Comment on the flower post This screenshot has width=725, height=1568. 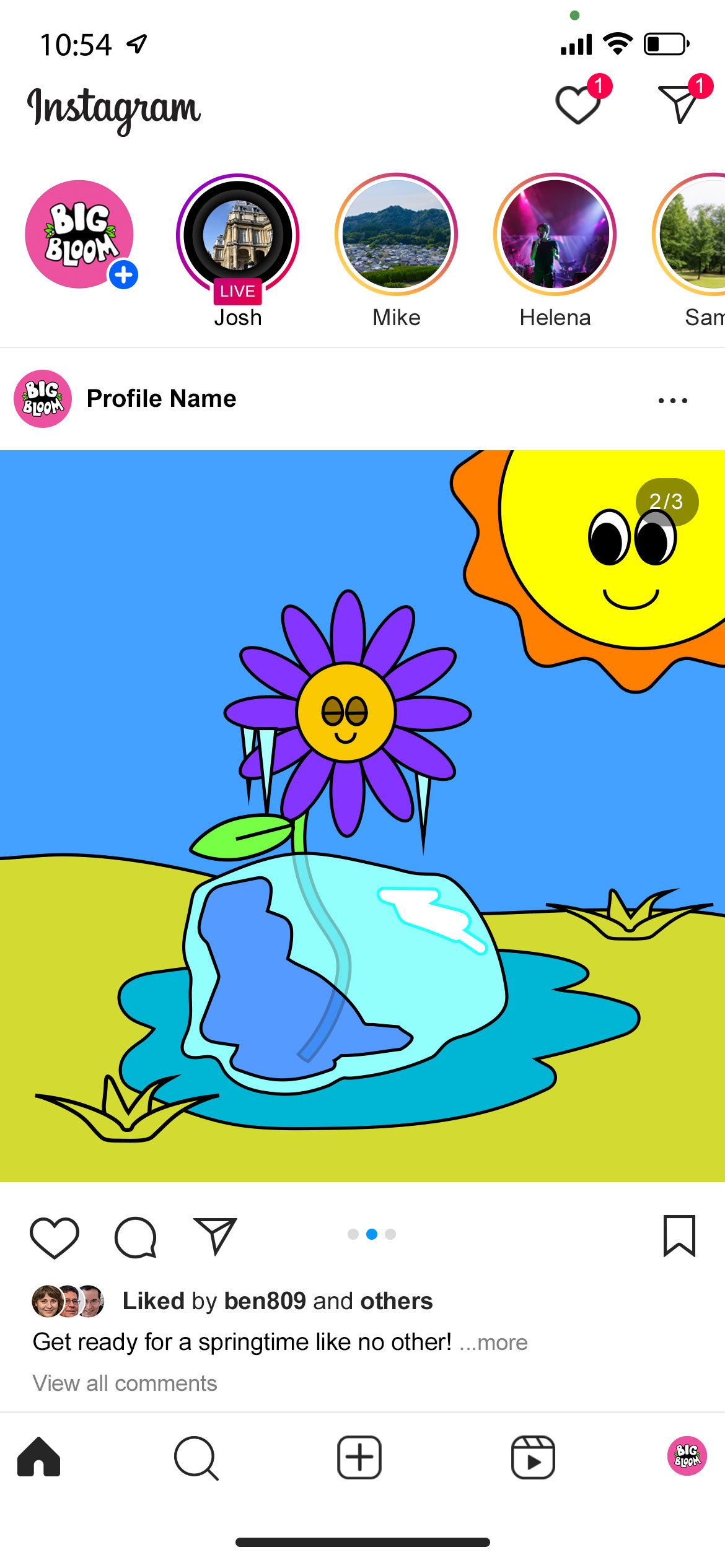[136, 1237]
